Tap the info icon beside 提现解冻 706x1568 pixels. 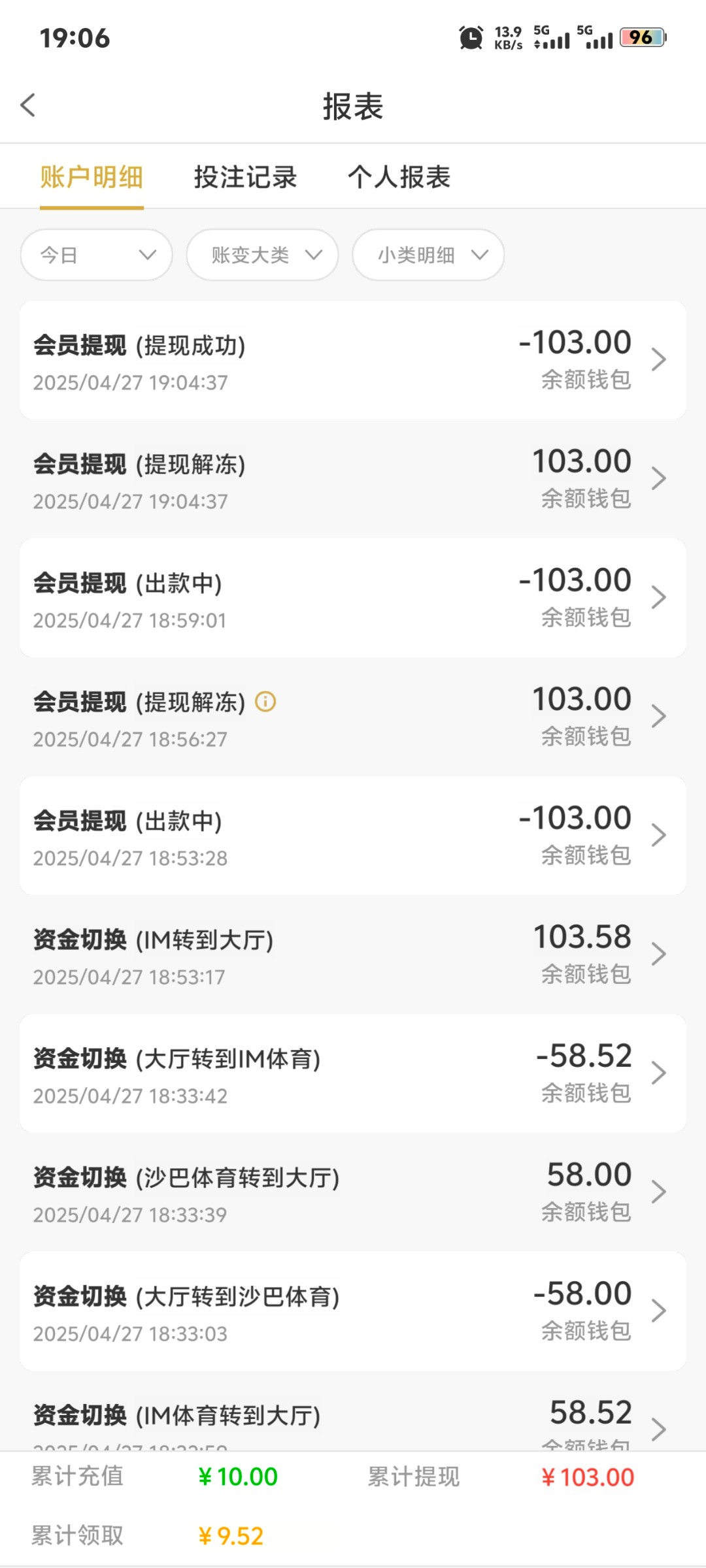coord(265,702)
